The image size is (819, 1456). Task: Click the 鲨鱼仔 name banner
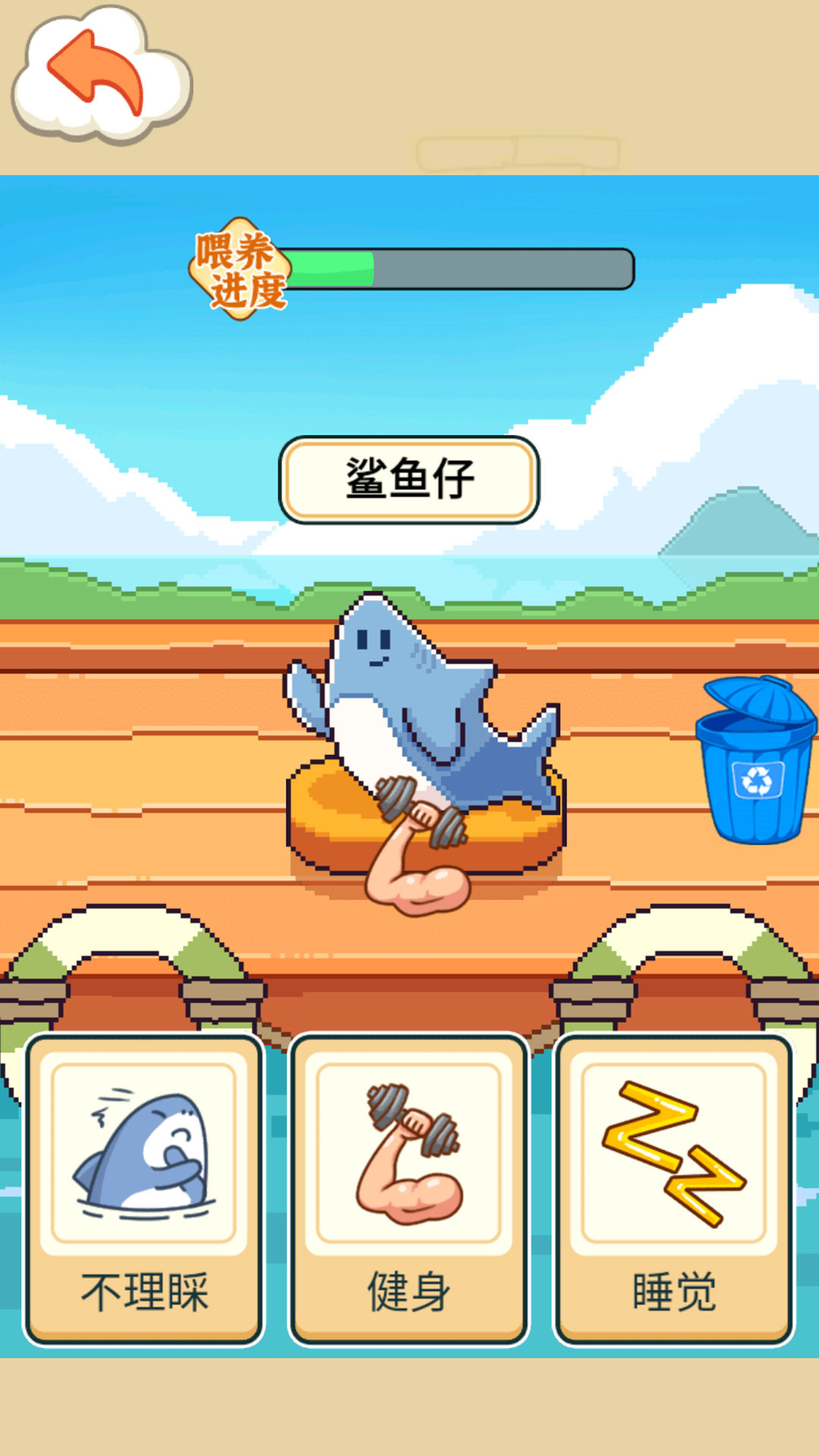409,478
